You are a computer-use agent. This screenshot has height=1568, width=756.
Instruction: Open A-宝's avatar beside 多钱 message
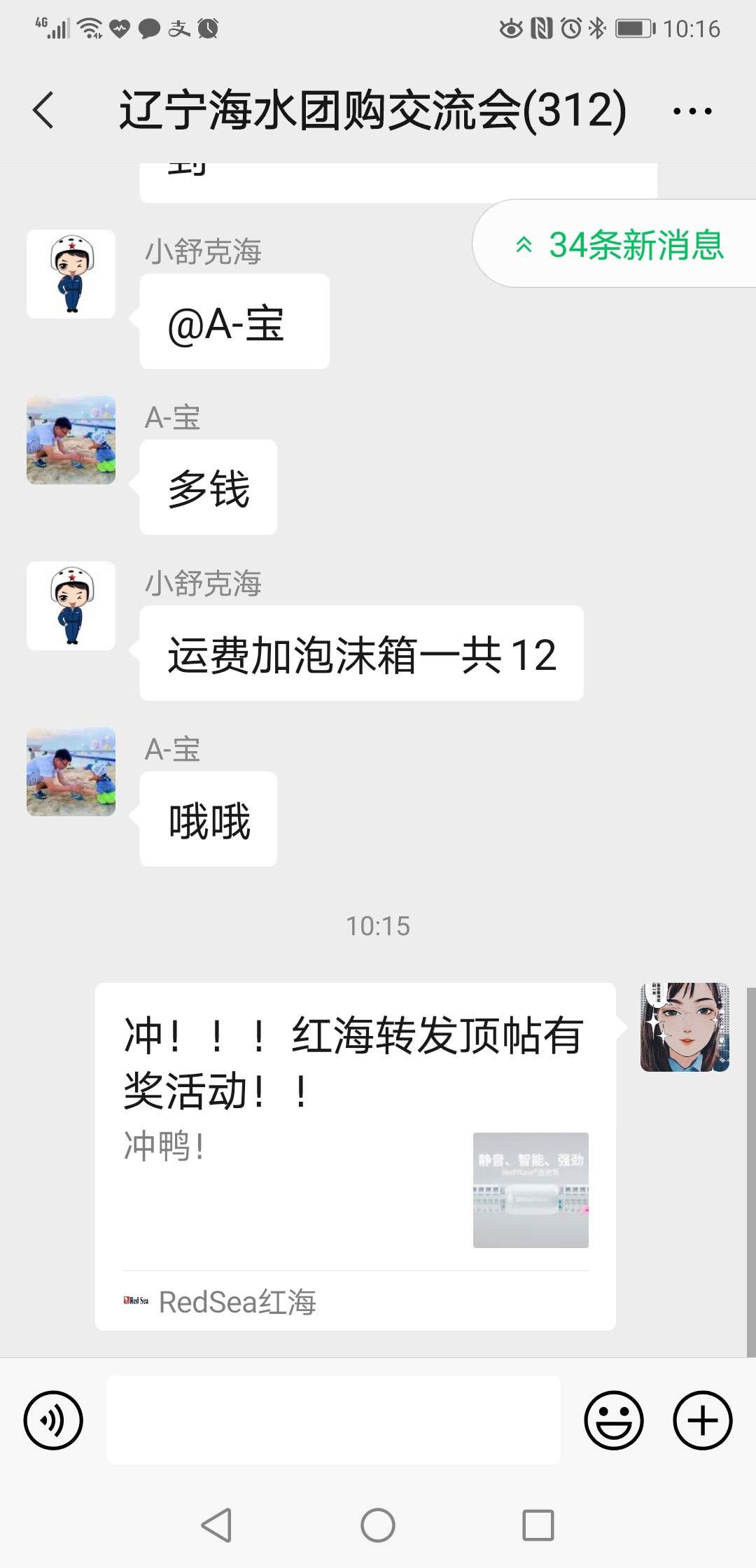(71, 440)
